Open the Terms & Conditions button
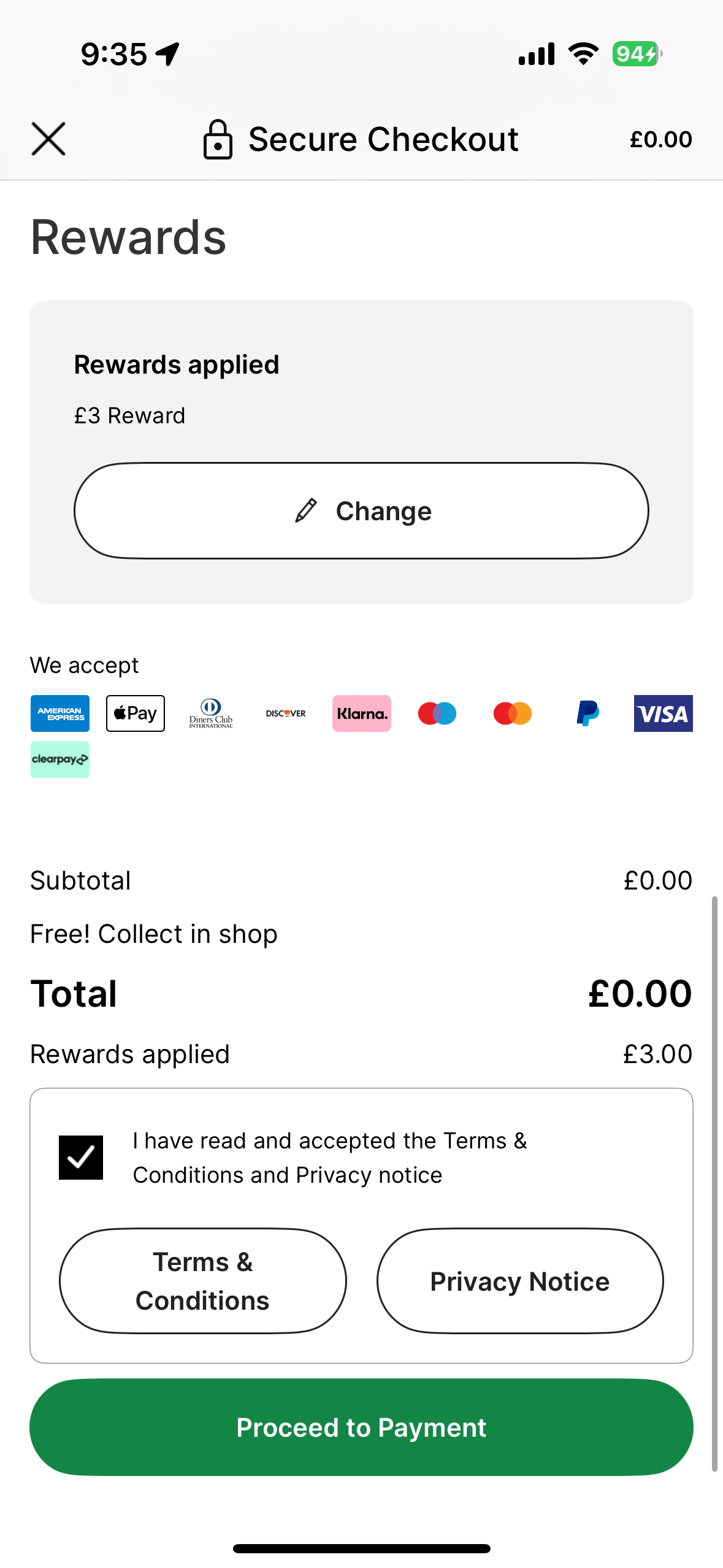Screen dimensions: 723x1568 click(x=203, y=1281)
